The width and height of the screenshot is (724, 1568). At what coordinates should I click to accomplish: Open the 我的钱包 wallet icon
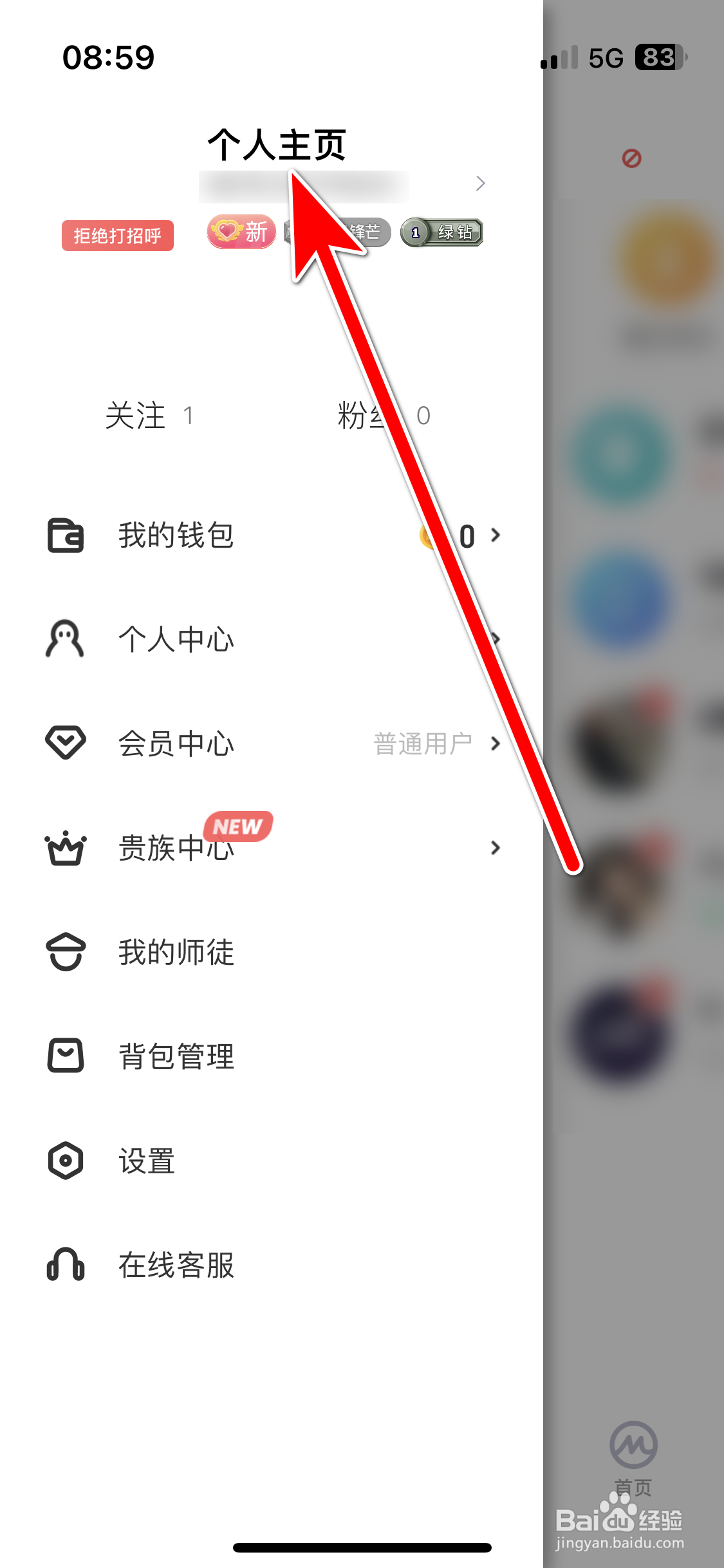pyautogui.click(x=64, y=536)
